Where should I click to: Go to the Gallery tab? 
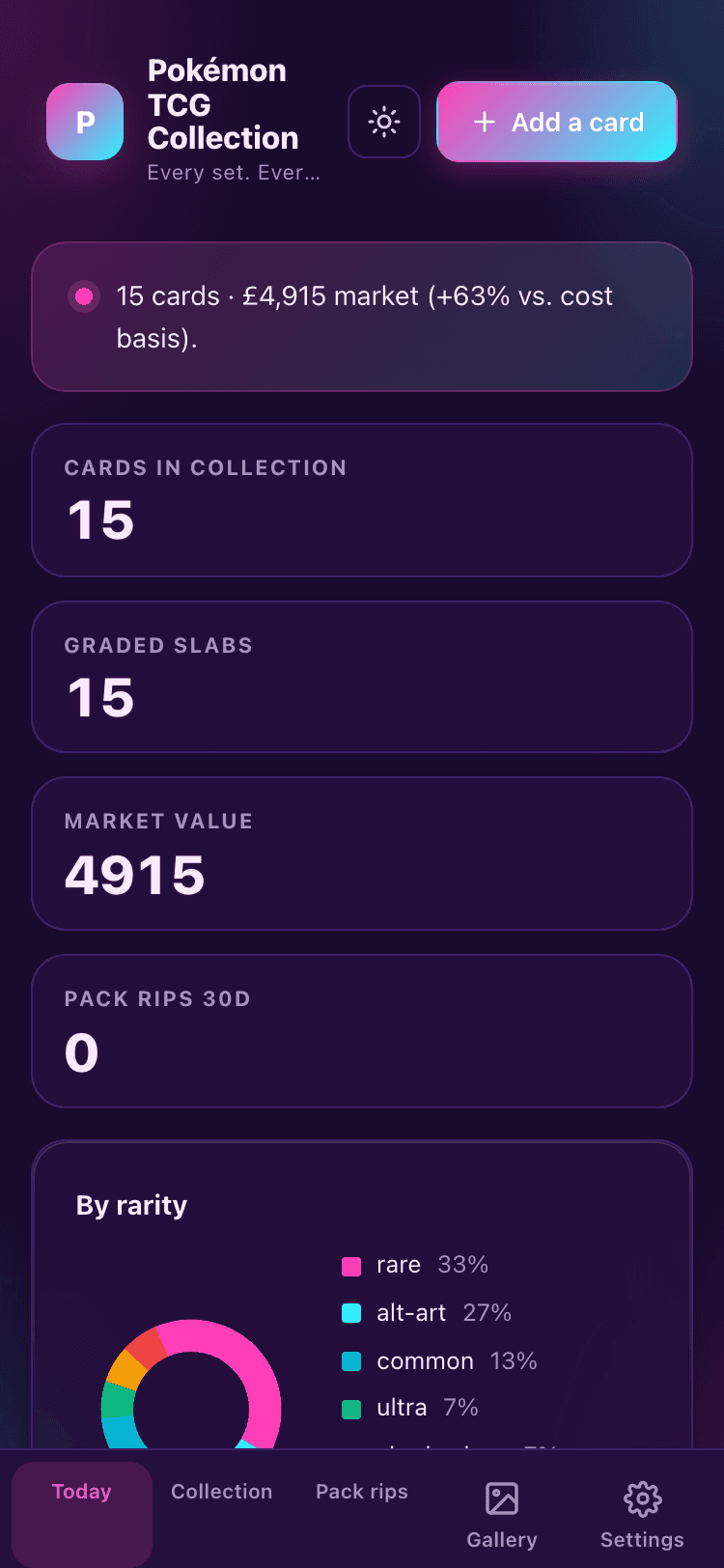(502, 1515)
